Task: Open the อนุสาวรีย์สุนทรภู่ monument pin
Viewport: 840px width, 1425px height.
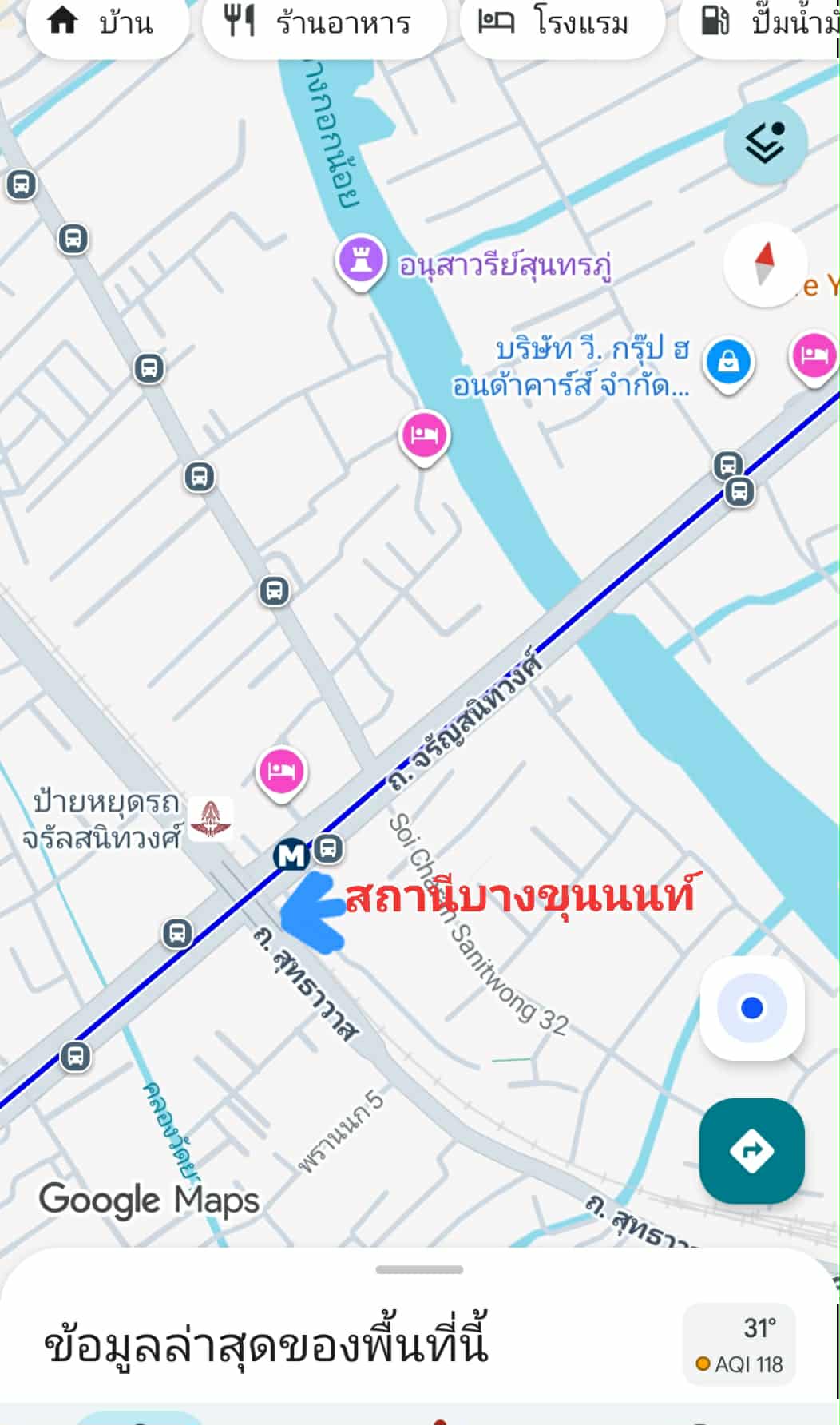Action: click(361, 262)
